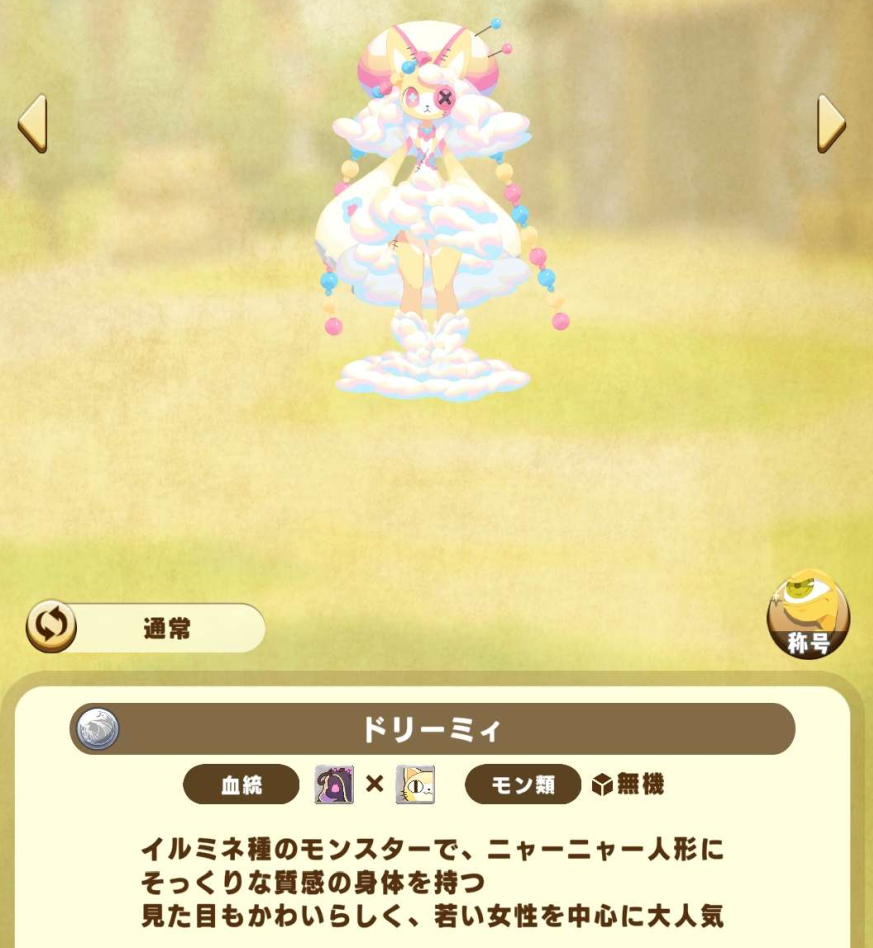Viewport: 873px width, 948px height.
Task: Open the 称号 title button
Action: coord(808,615)
